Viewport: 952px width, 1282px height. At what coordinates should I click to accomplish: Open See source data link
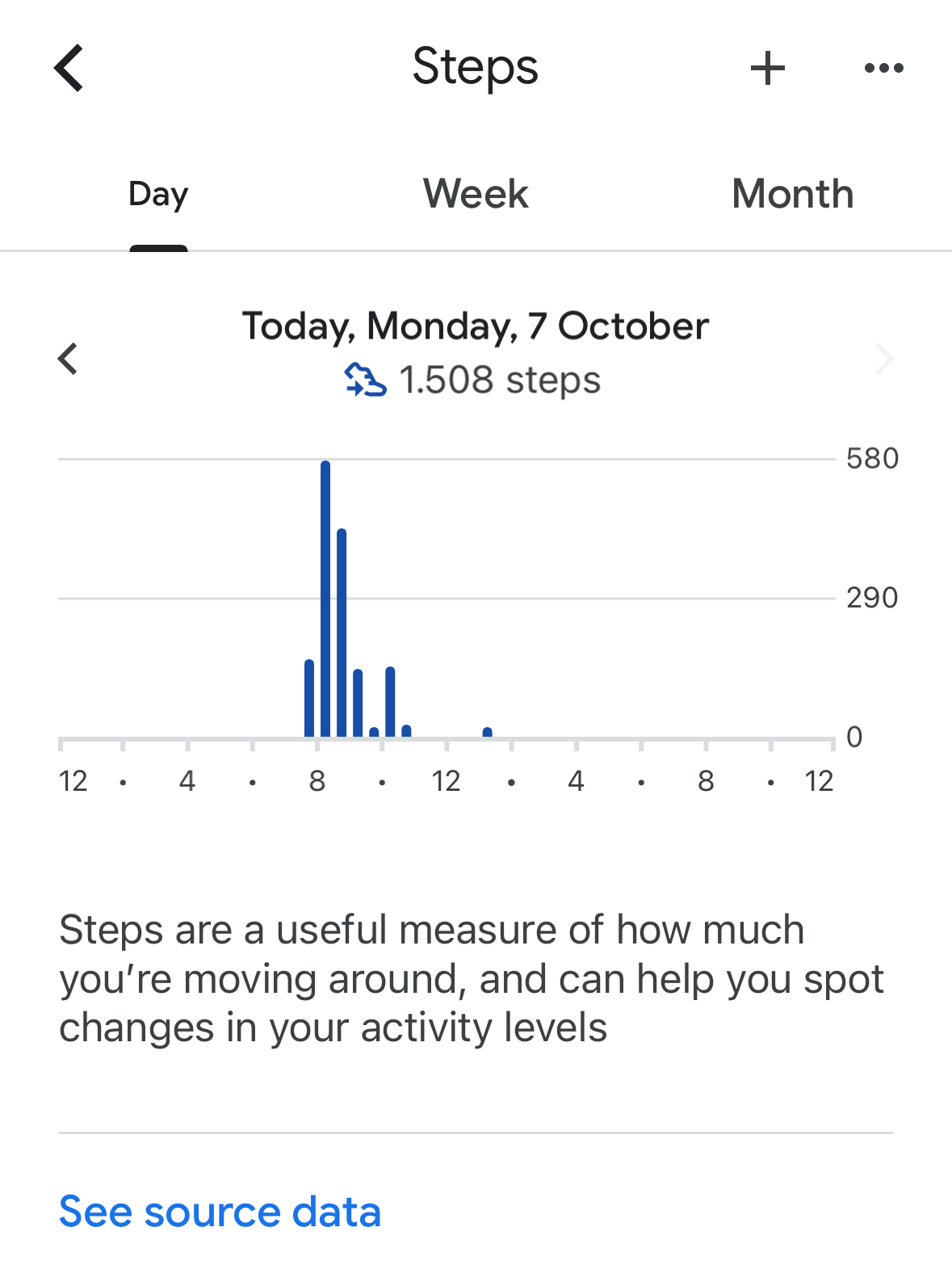(x=220, y=1211)
